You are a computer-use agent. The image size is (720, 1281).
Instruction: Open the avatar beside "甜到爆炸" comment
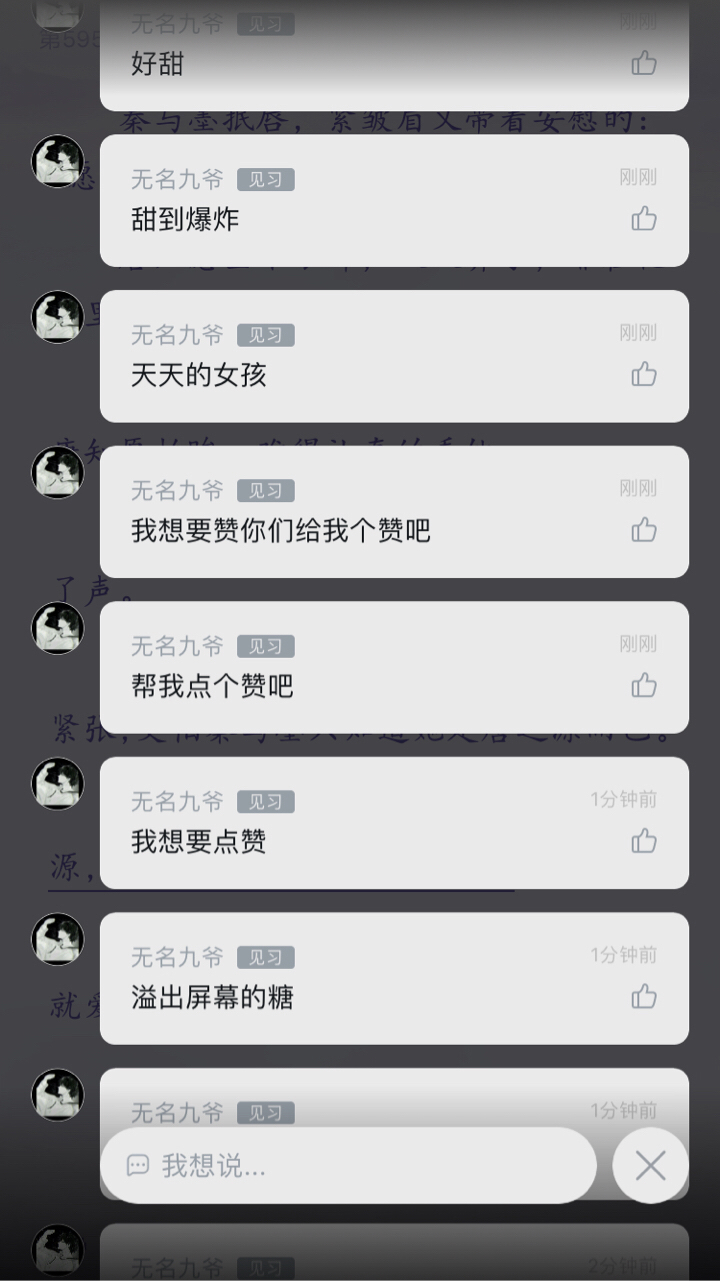point(58,161)
